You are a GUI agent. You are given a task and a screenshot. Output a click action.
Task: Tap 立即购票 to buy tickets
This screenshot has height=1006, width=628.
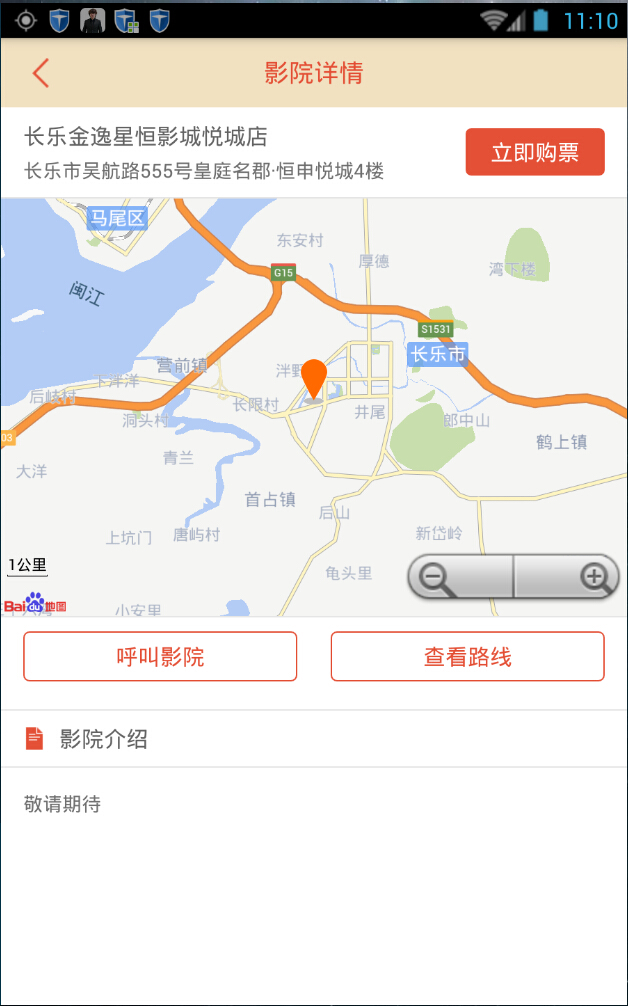pyautogui.click(x=535, y=152)
